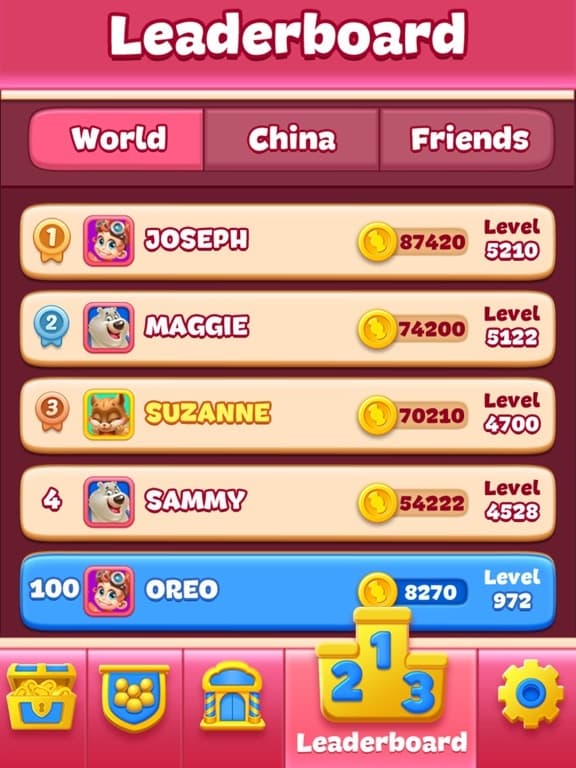Open Joseph's leaderboard entry

[x=288, y=242]
